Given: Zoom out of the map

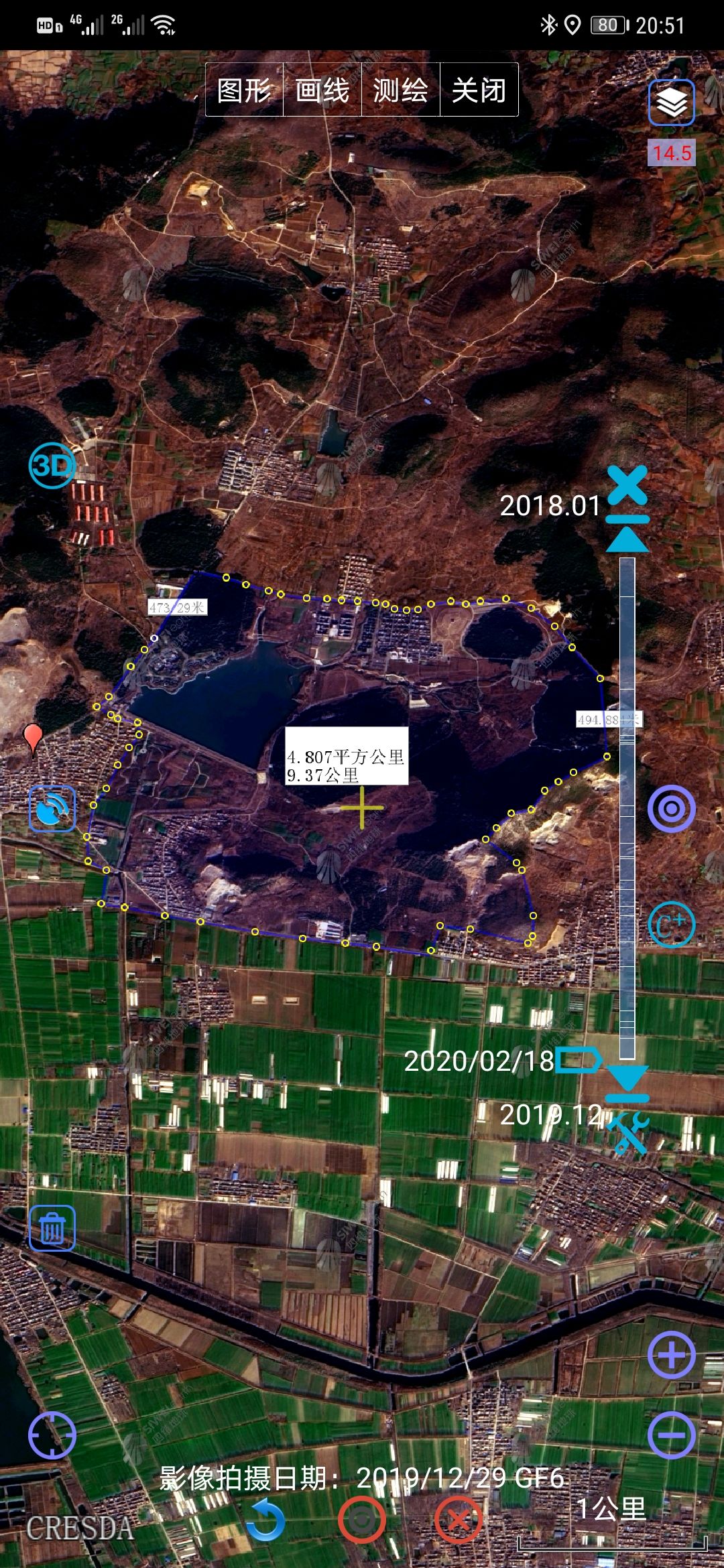Looking at the screenshot, I should point(671,1435).
